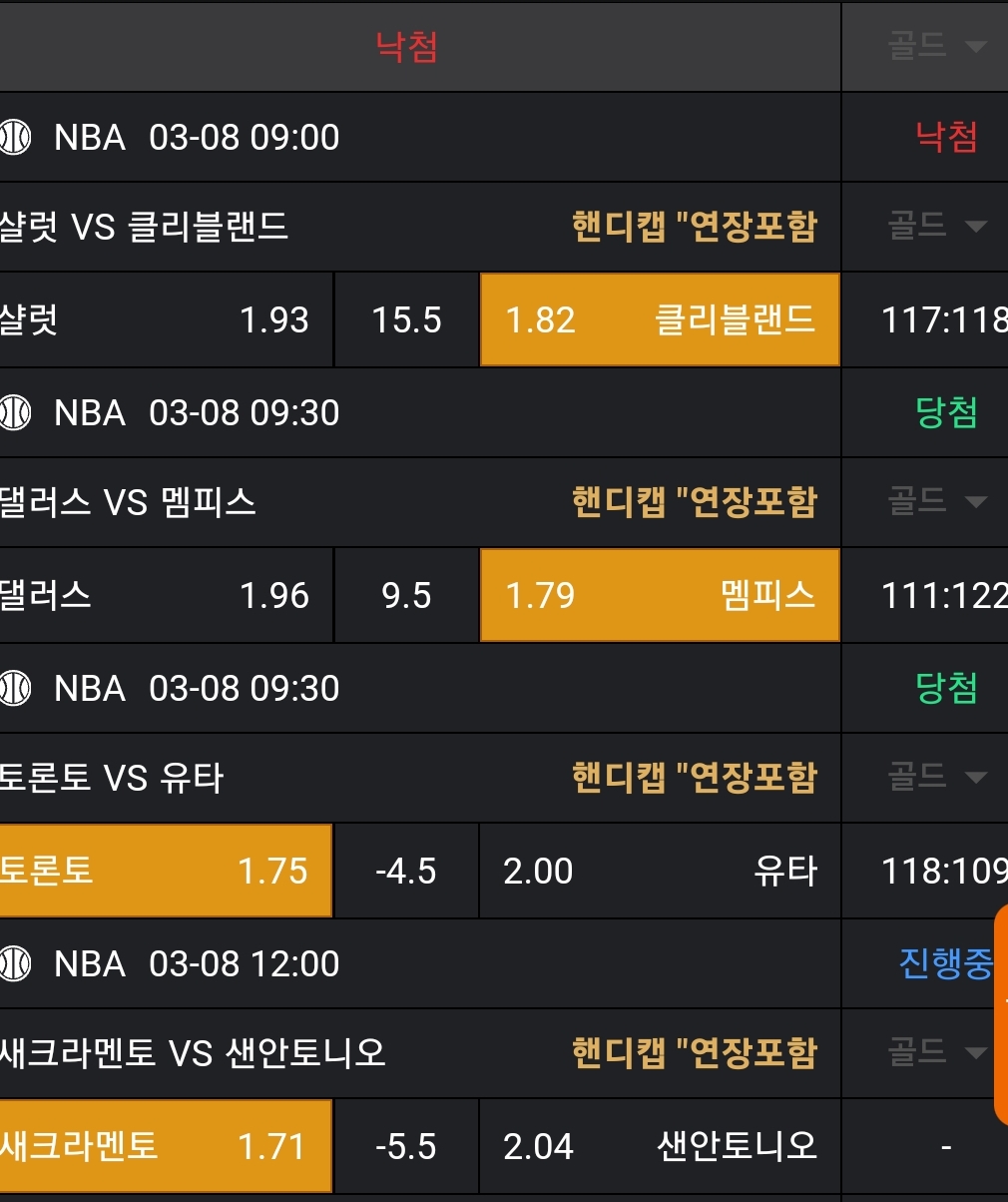Expand 골드 dropdown for 댈러스 VS 멤피스

[936, 501]
